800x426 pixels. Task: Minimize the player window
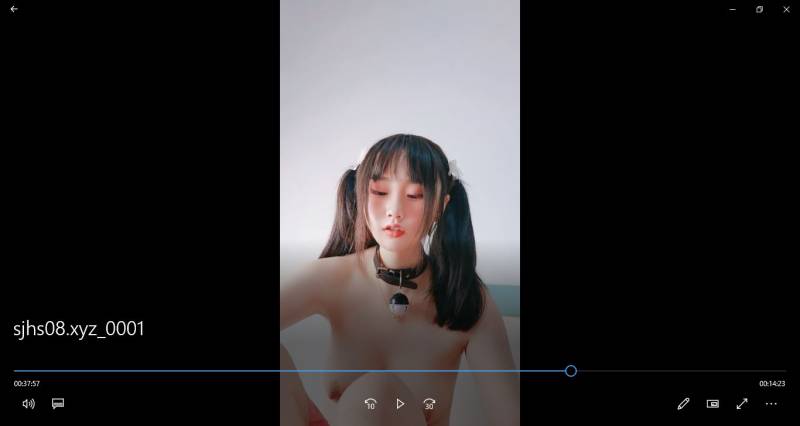pos(731,9)
